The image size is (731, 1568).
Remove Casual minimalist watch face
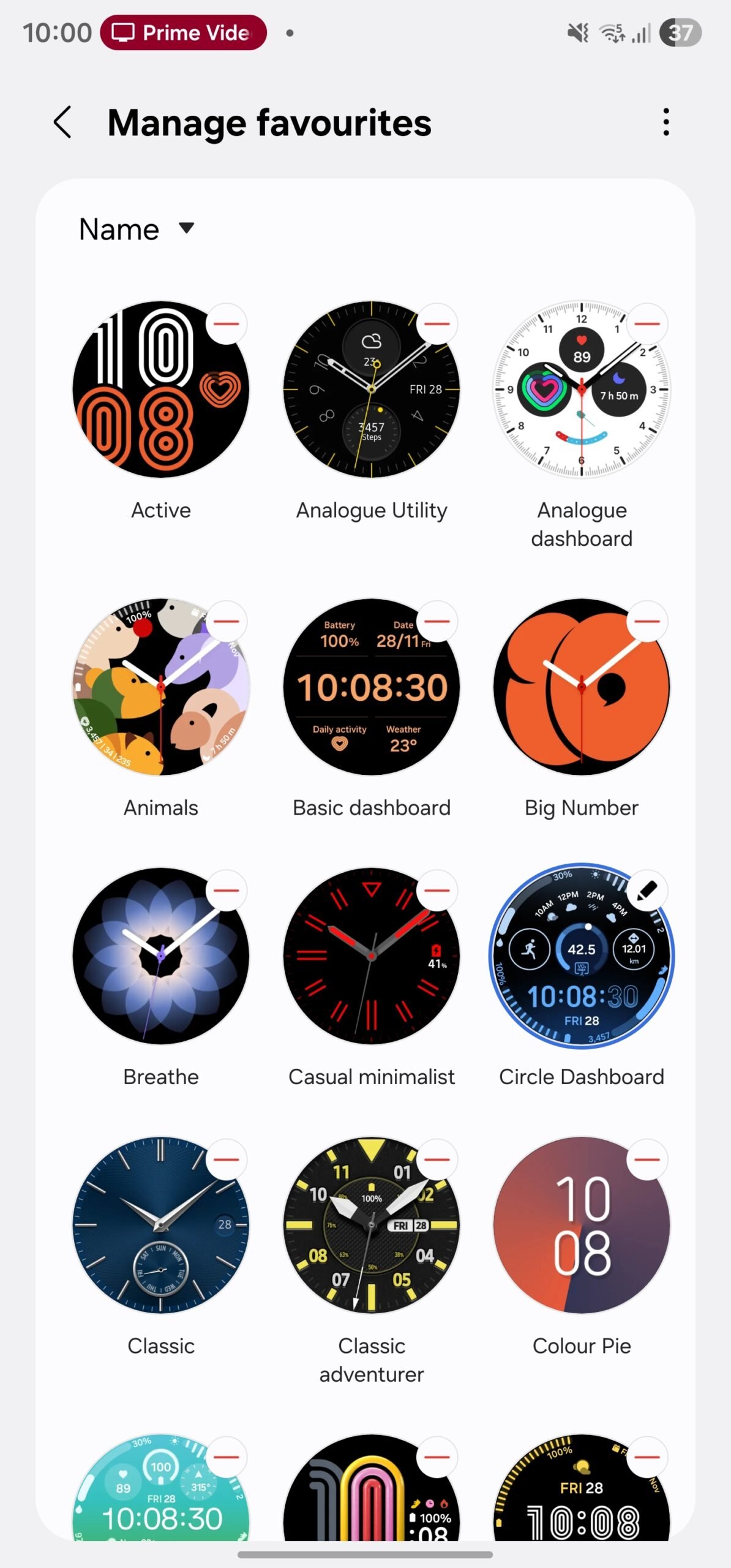point(436,891)
